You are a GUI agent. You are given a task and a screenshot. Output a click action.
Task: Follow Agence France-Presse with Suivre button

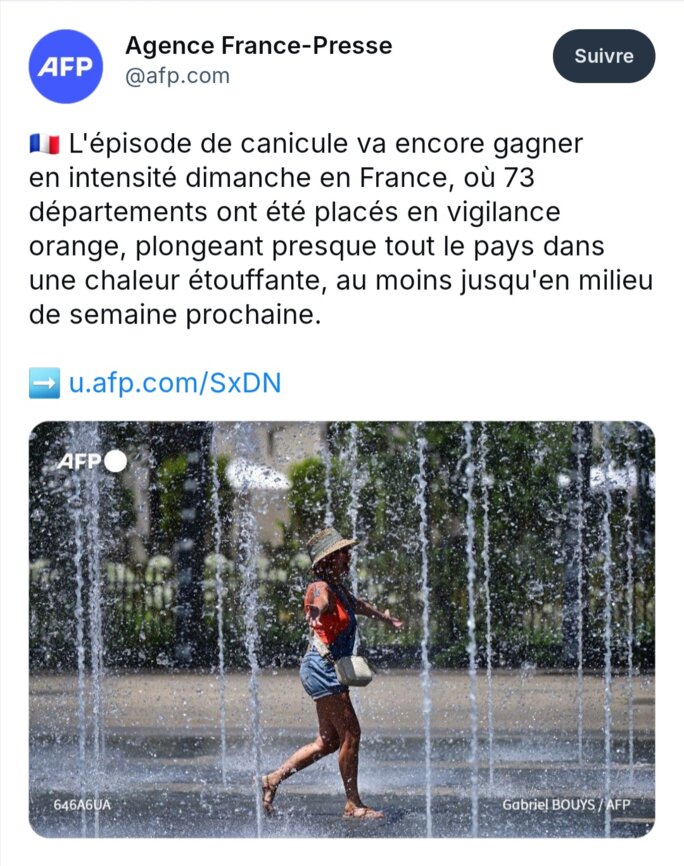(604, 56)
